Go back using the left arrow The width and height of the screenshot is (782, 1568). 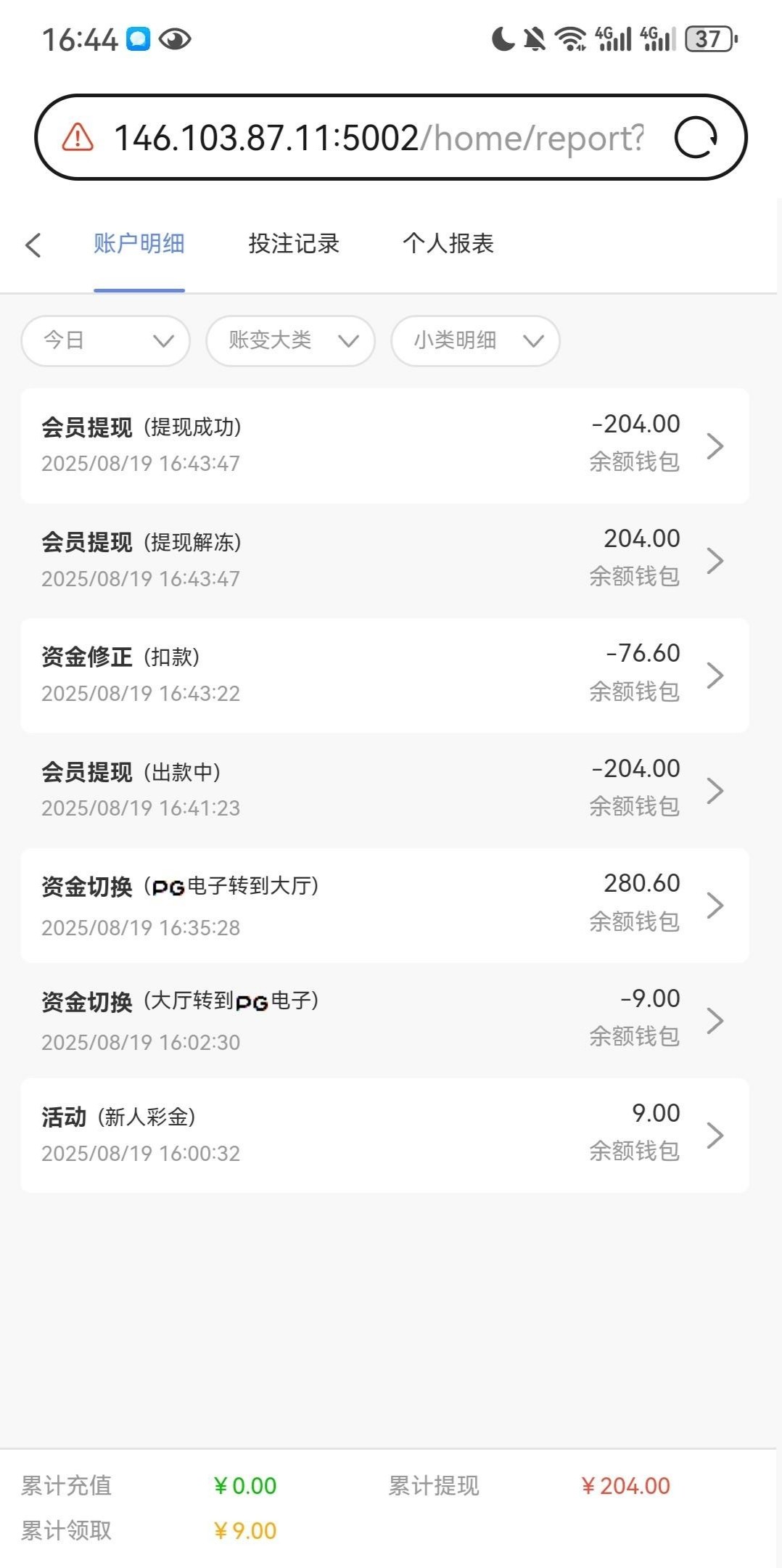click(x=33, y=245)
